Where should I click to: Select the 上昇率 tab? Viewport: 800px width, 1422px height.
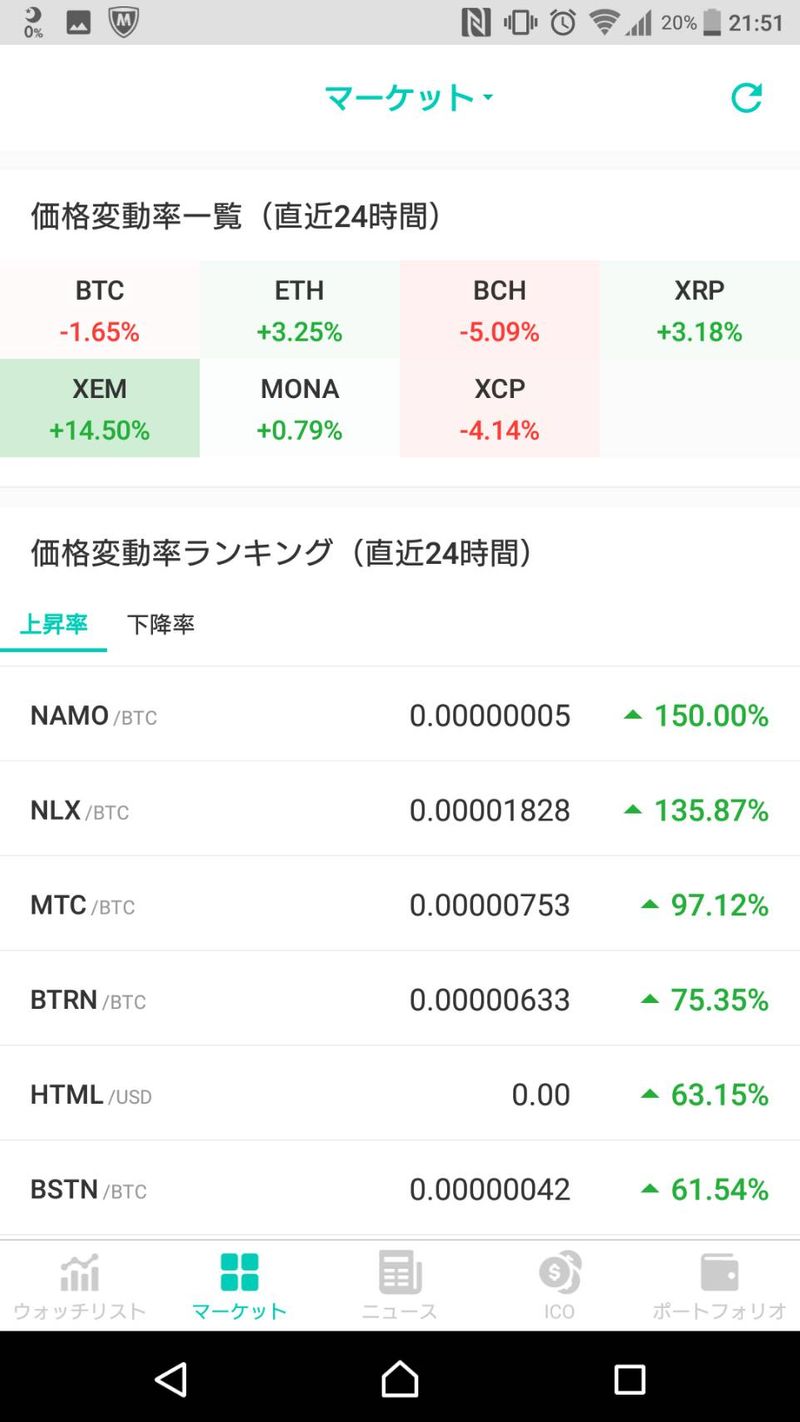(54, 624)
